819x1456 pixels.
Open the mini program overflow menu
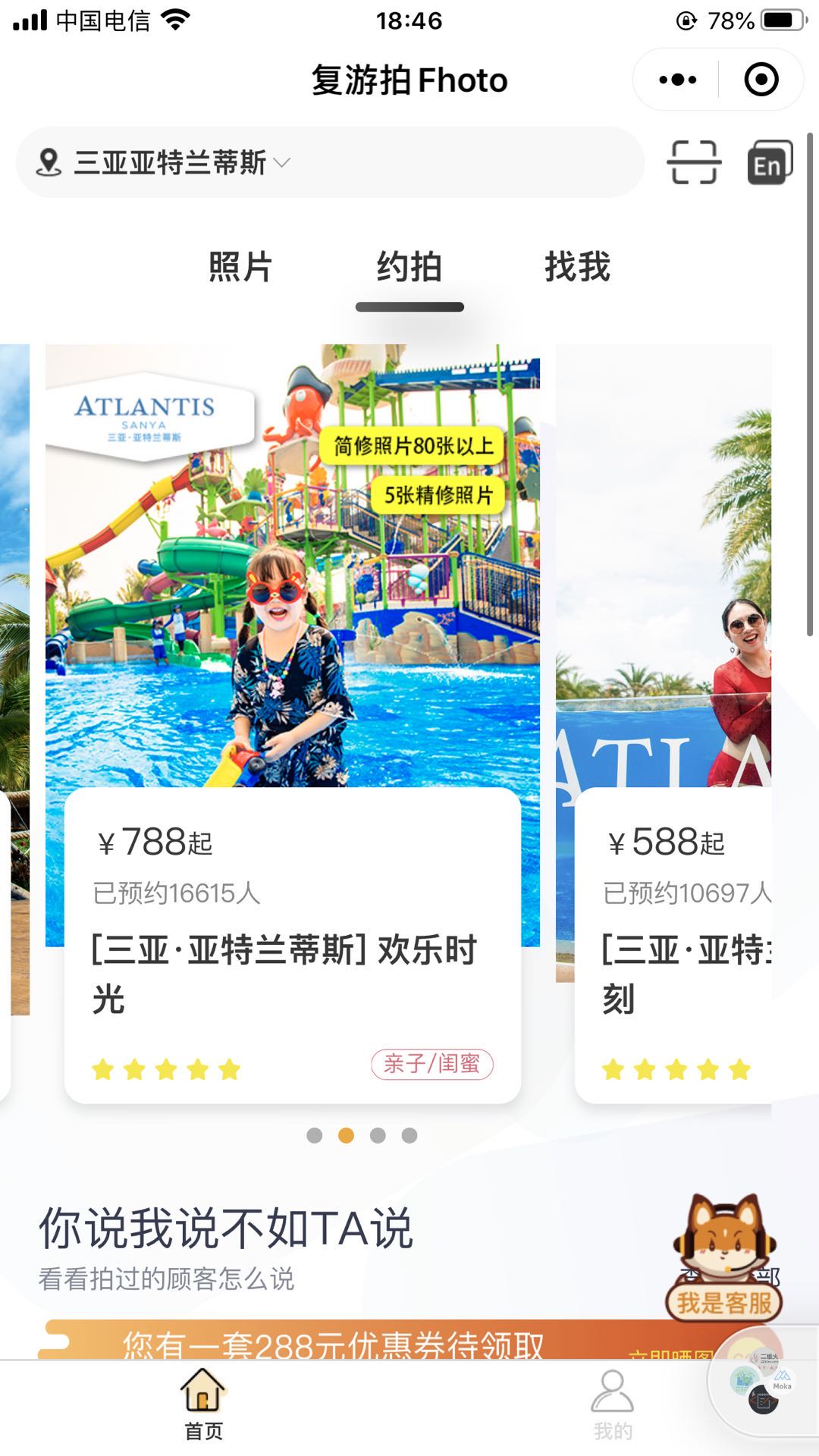(x=677, y=80)
